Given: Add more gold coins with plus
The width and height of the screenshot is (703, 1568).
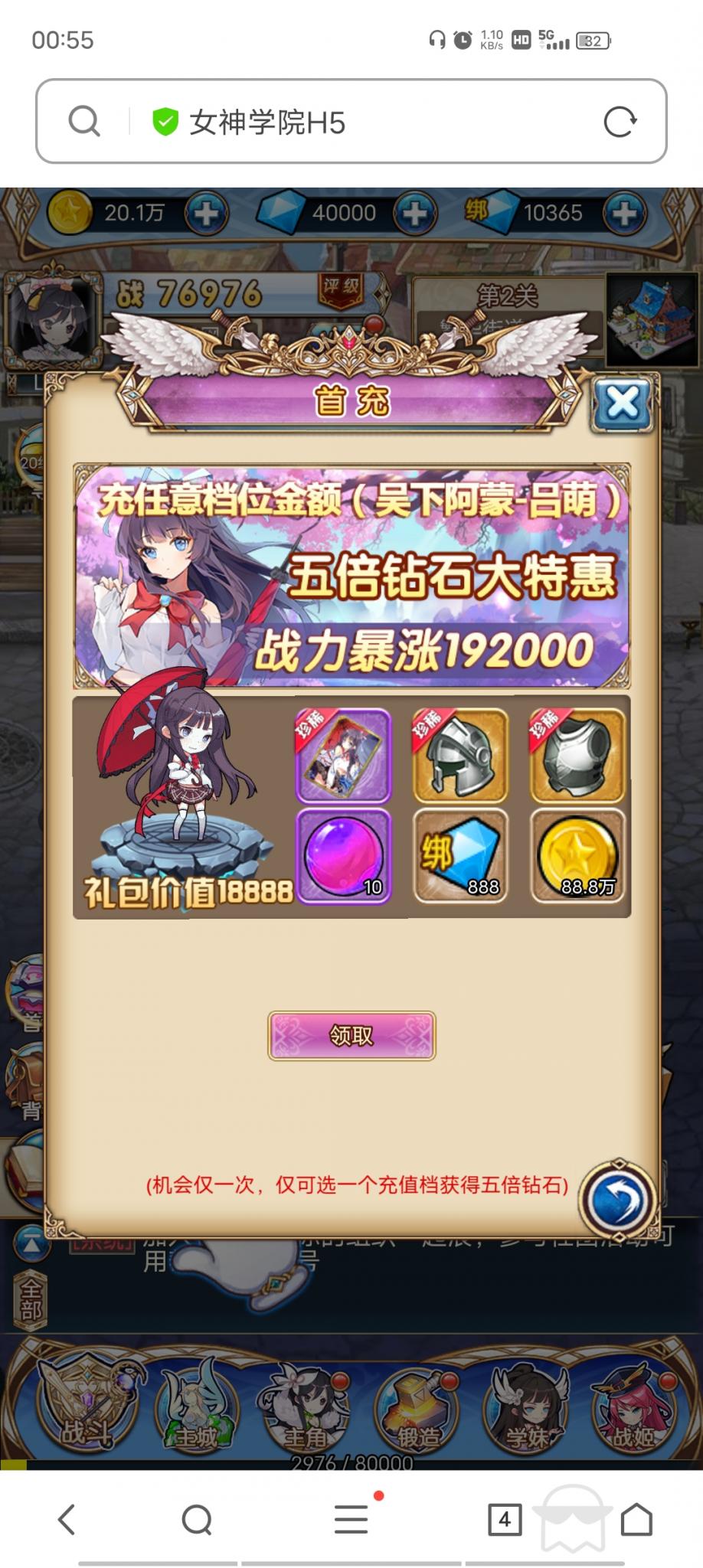Looking at the screenshot, I should pos(205,212).
